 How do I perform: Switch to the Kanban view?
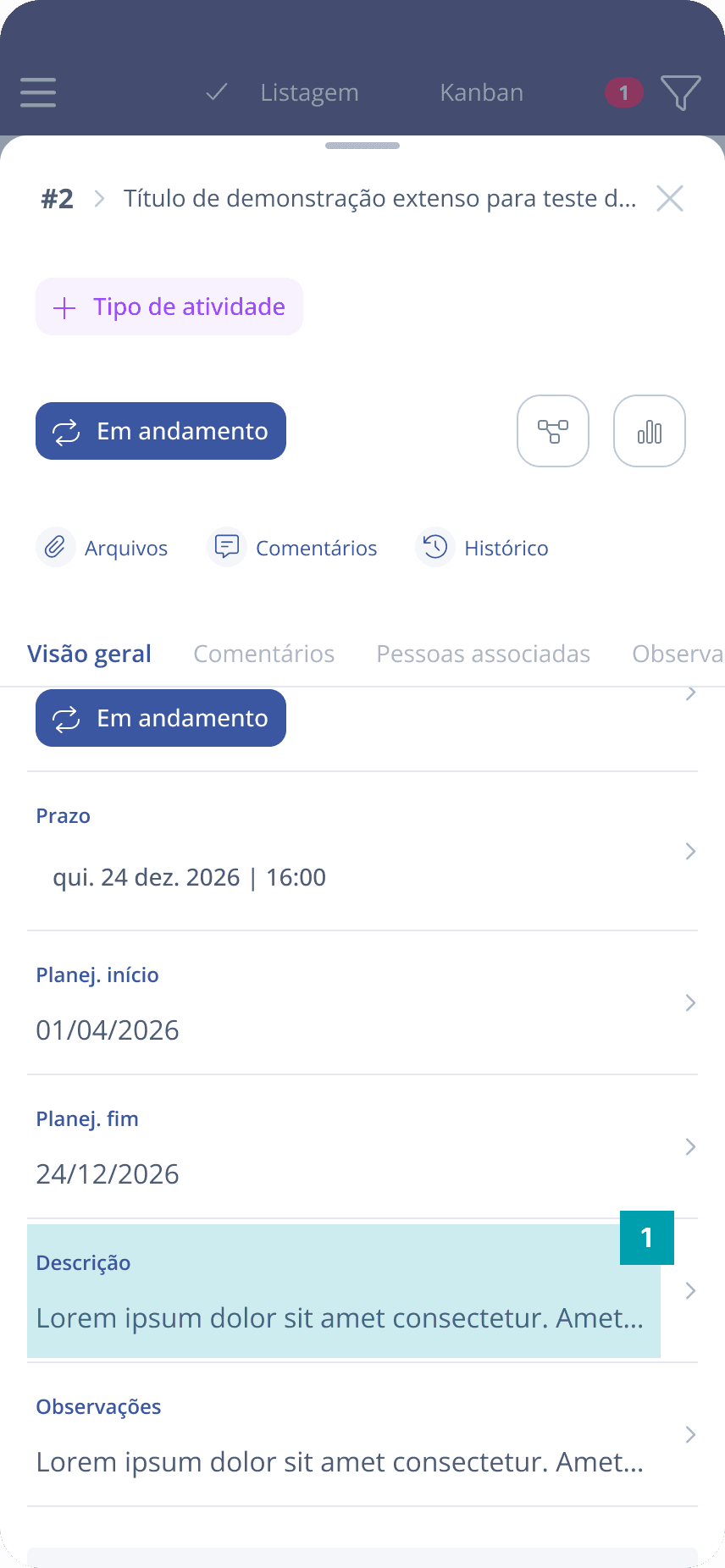tap(481, 93)
